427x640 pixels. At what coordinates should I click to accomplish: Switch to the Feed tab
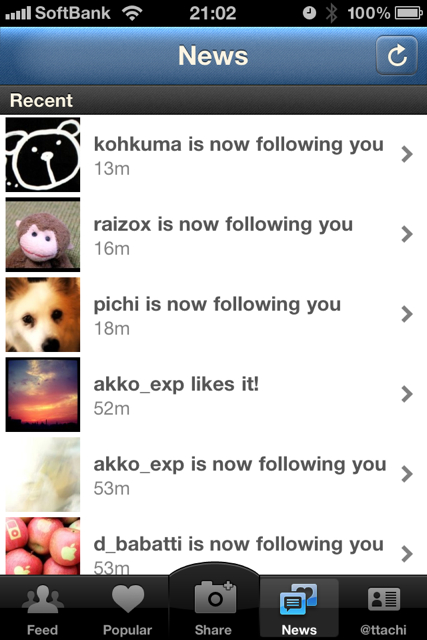(42, 609)
